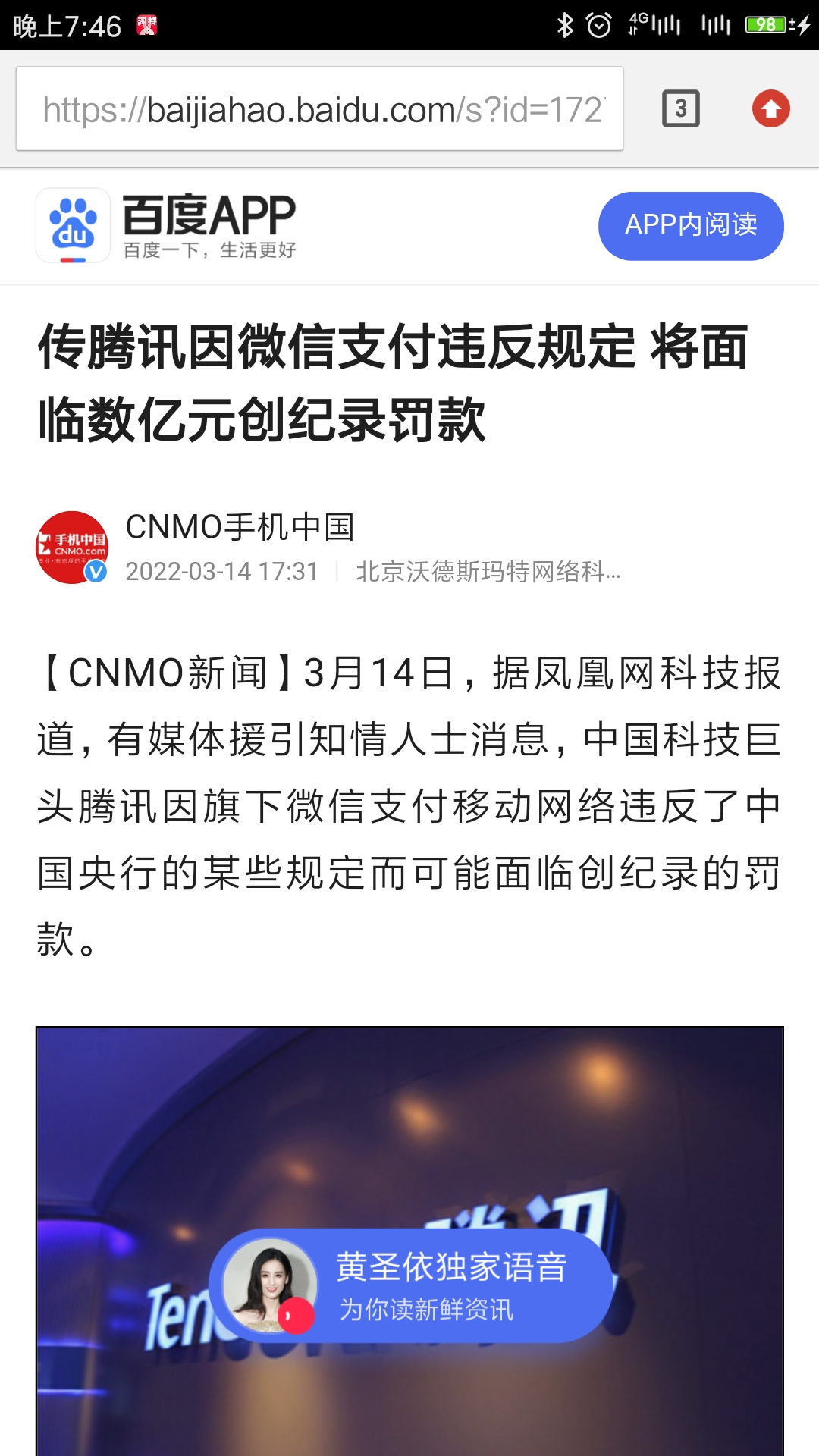
Task: Play 黄圣依独家语音 audio reading
Action: (x=410, y=1286)
